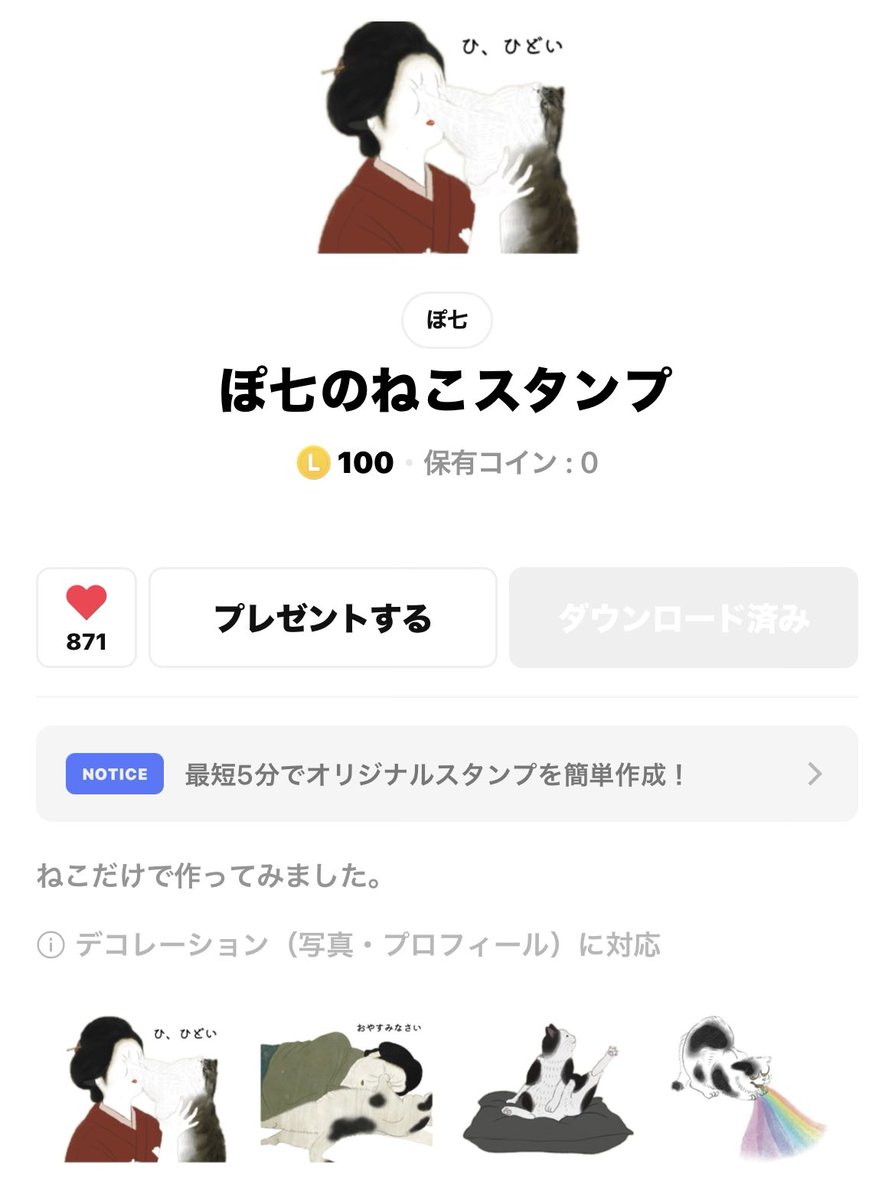
Task: Click the NOTICE badge in the banner
Action: (x=113, y=773)
